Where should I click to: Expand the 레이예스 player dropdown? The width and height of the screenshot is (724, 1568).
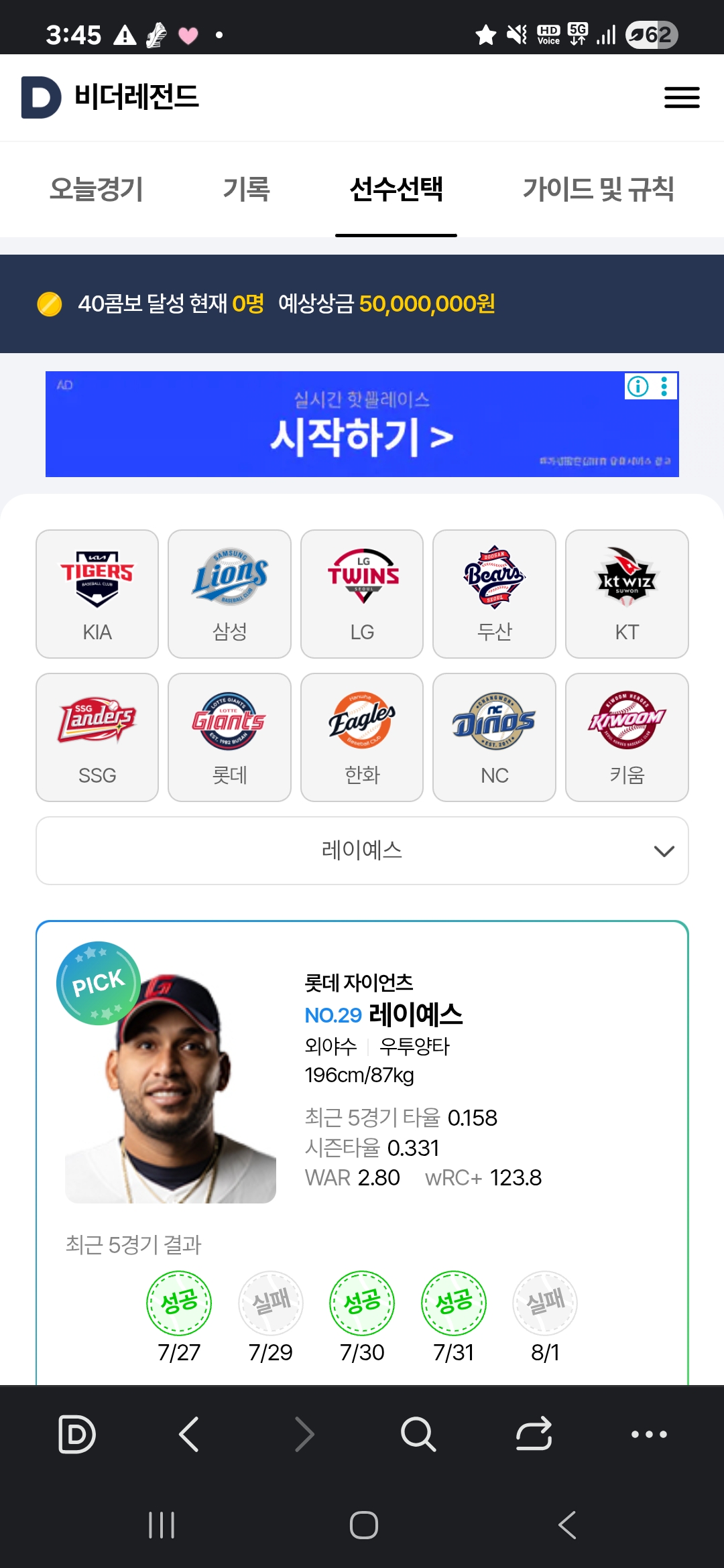tap(362, 850)
